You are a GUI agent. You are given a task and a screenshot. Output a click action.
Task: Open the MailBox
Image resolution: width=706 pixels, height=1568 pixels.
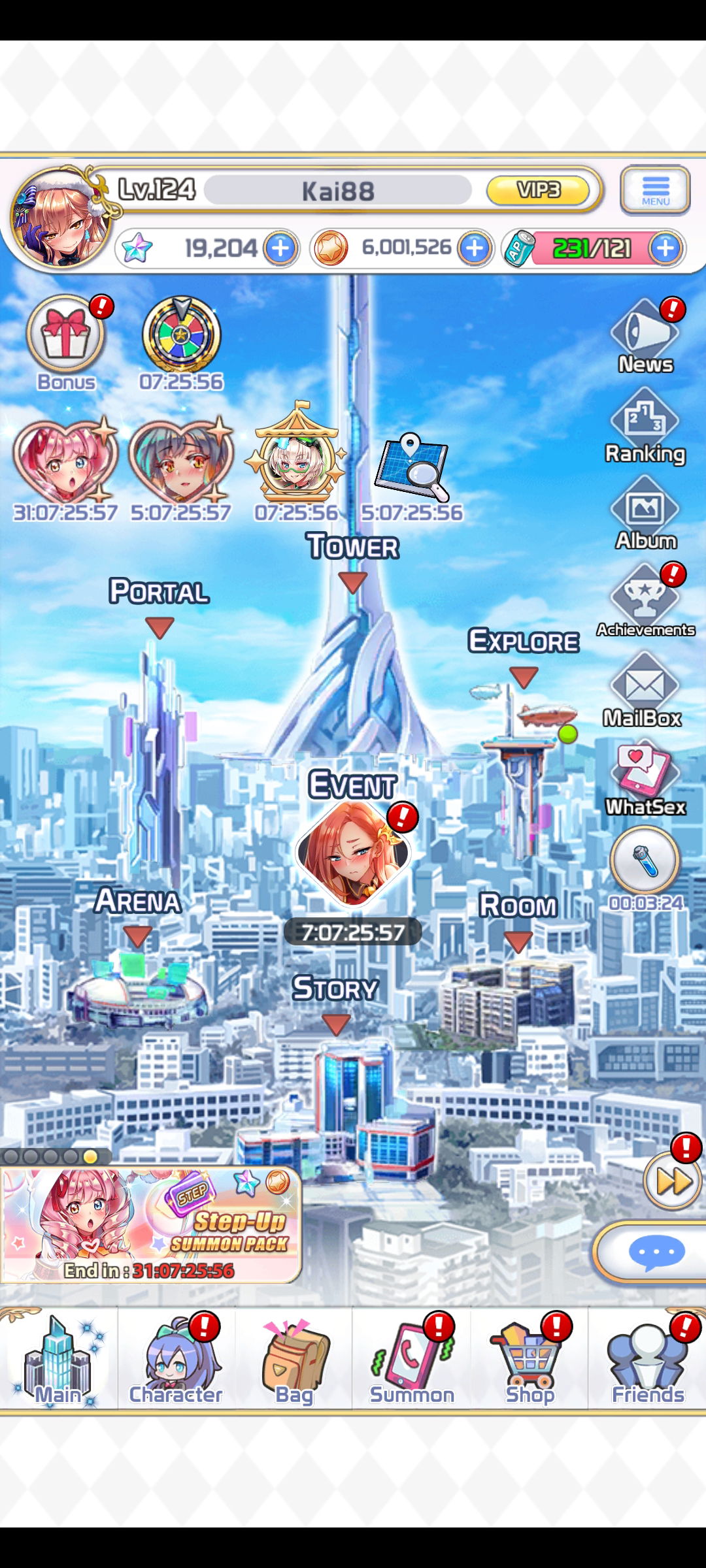[x=644, y=690]
